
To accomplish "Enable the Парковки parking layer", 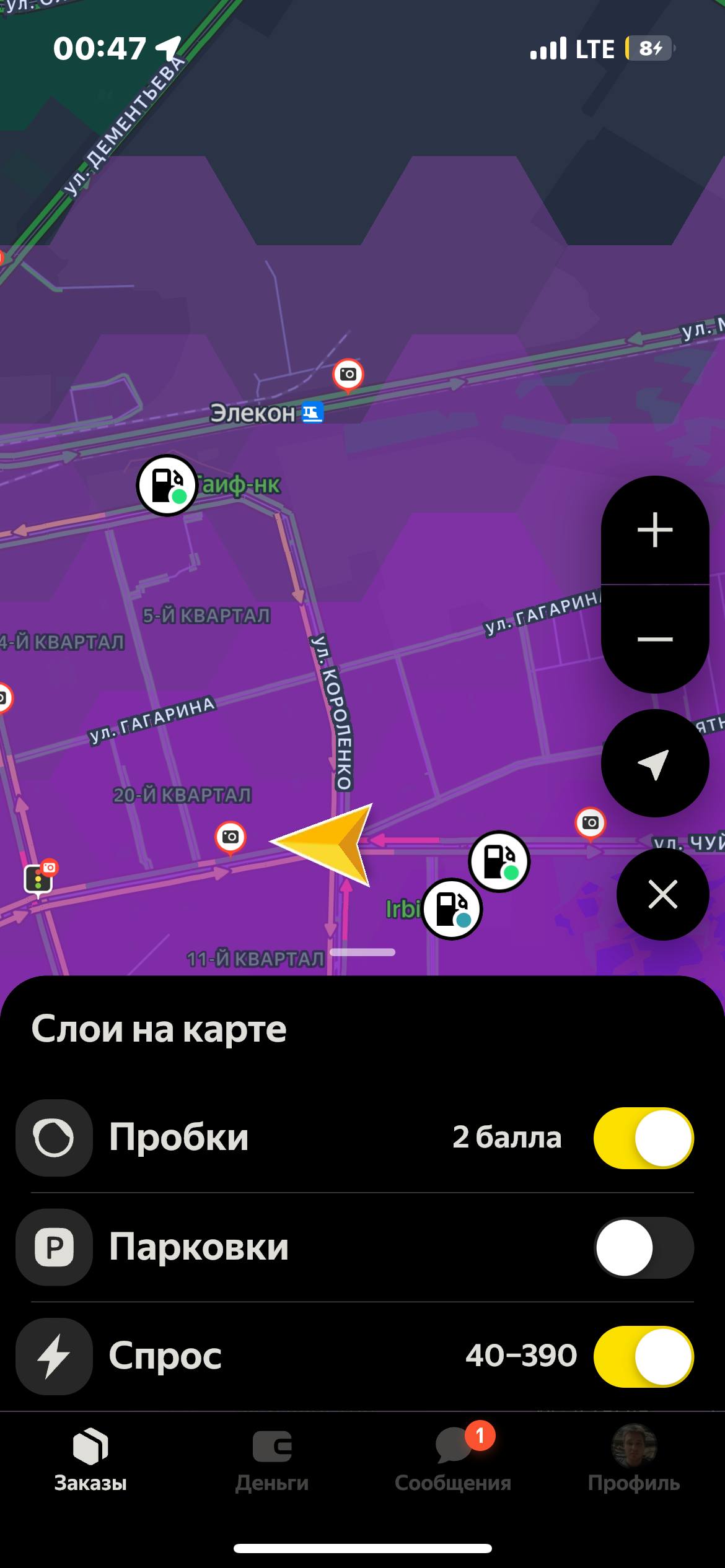I will [x=643, y=1247].
